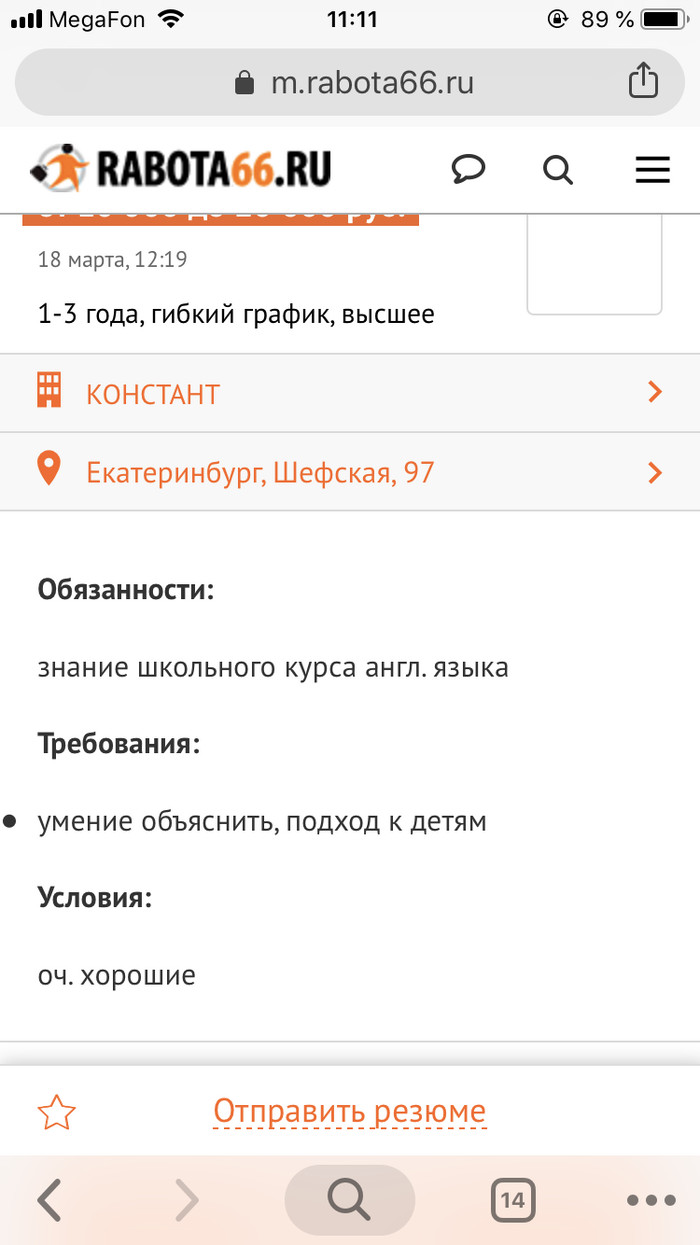Image resolution: width=700 pixels, height=1245 pixels.
Task: Open the site search magnifier
Action: pyautogui.click(x=558, y=169)
